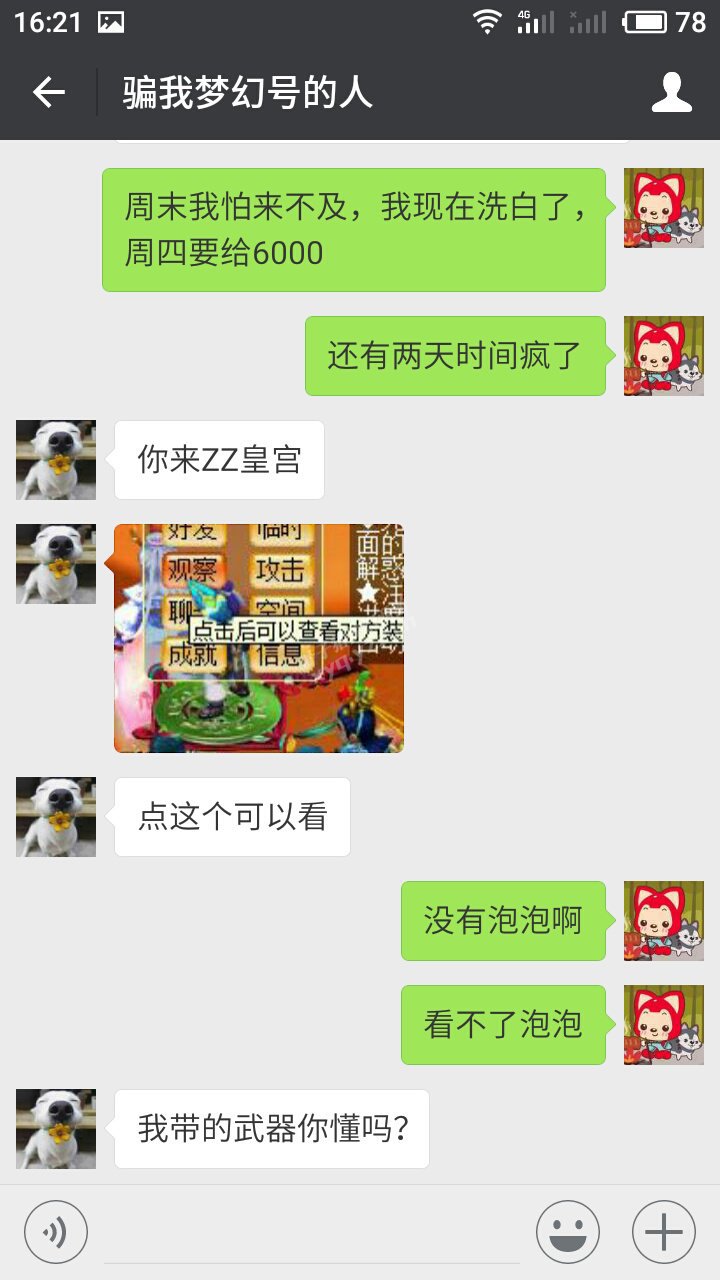The width and height of the screenshot is (720, 1280).
Task: Go back using the top-left arrow
Action: pos(48,93)
